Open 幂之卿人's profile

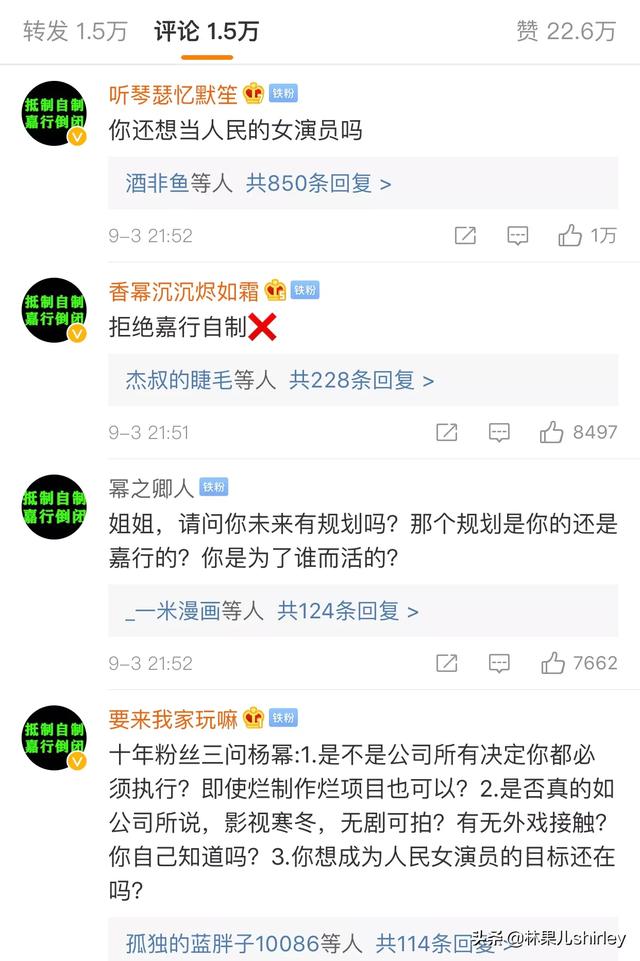[x=151, y=487]
